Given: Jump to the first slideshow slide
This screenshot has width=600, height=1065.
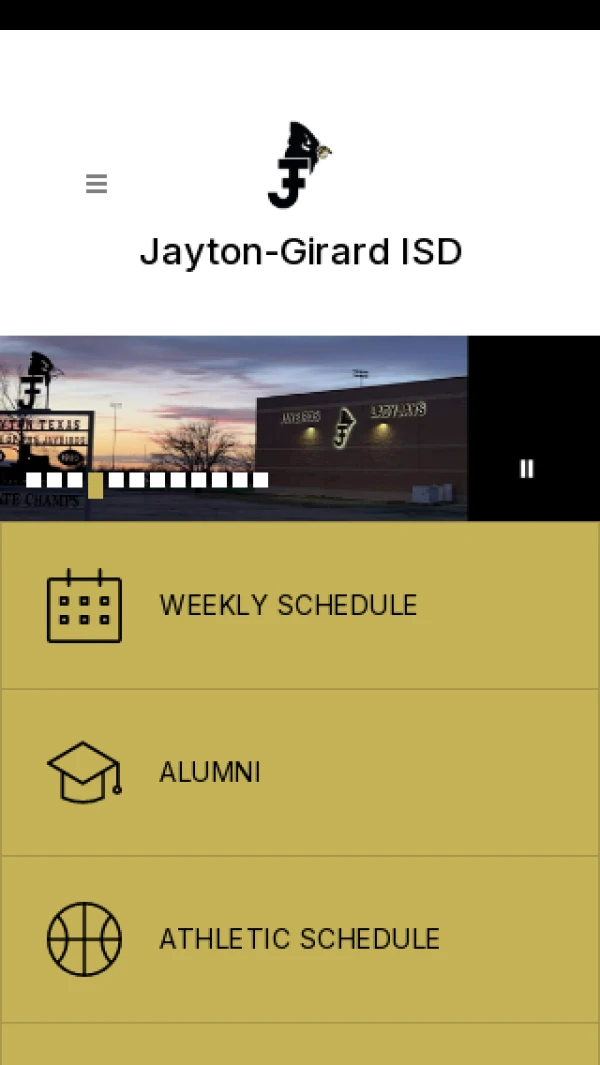Looking at the screenshot, I should click(34, 480).
